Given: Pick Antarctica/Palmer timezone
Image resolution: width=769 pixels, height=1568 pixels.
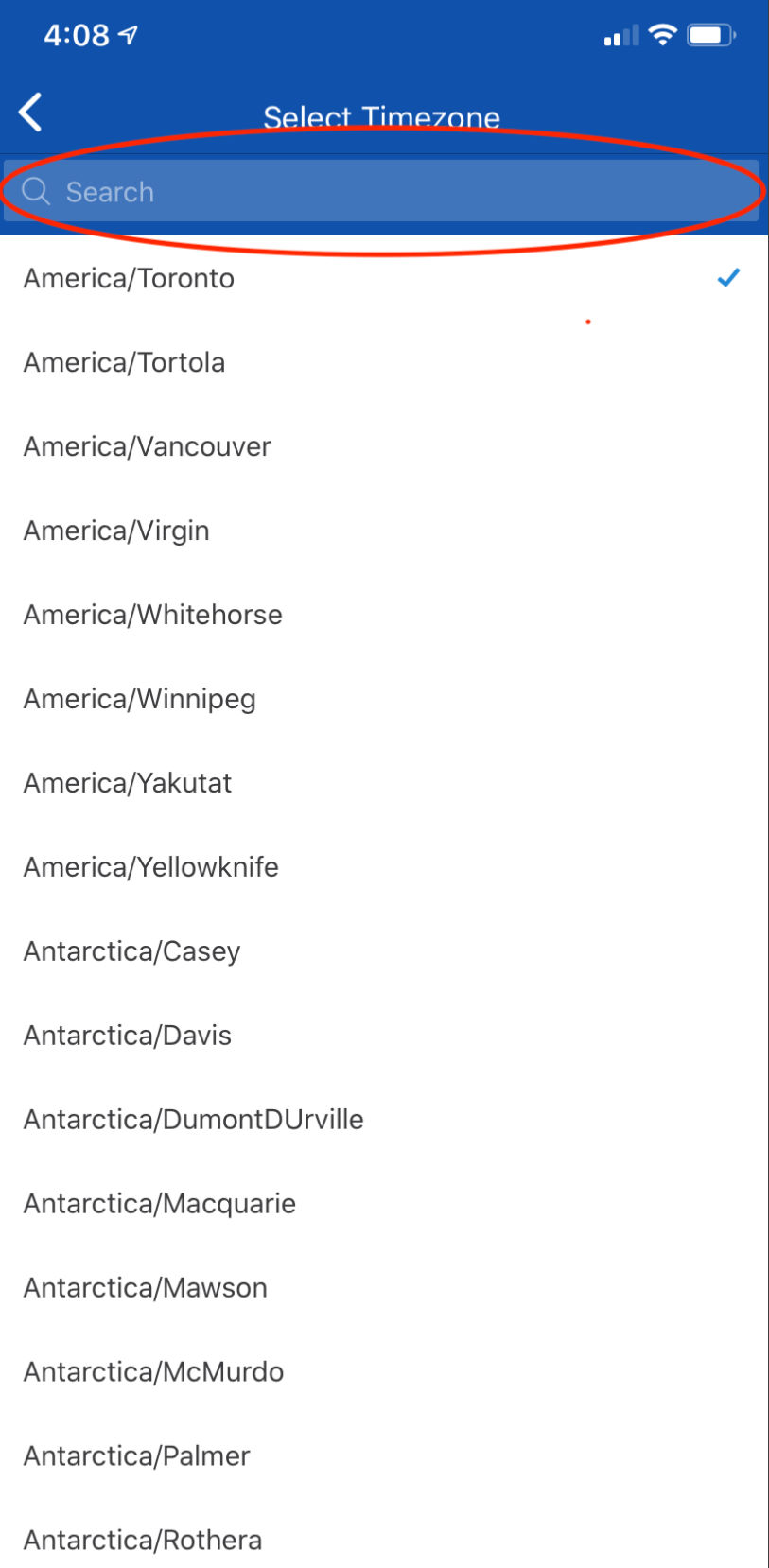Looking at the screenshot, I should click(x=137, y=1456).
